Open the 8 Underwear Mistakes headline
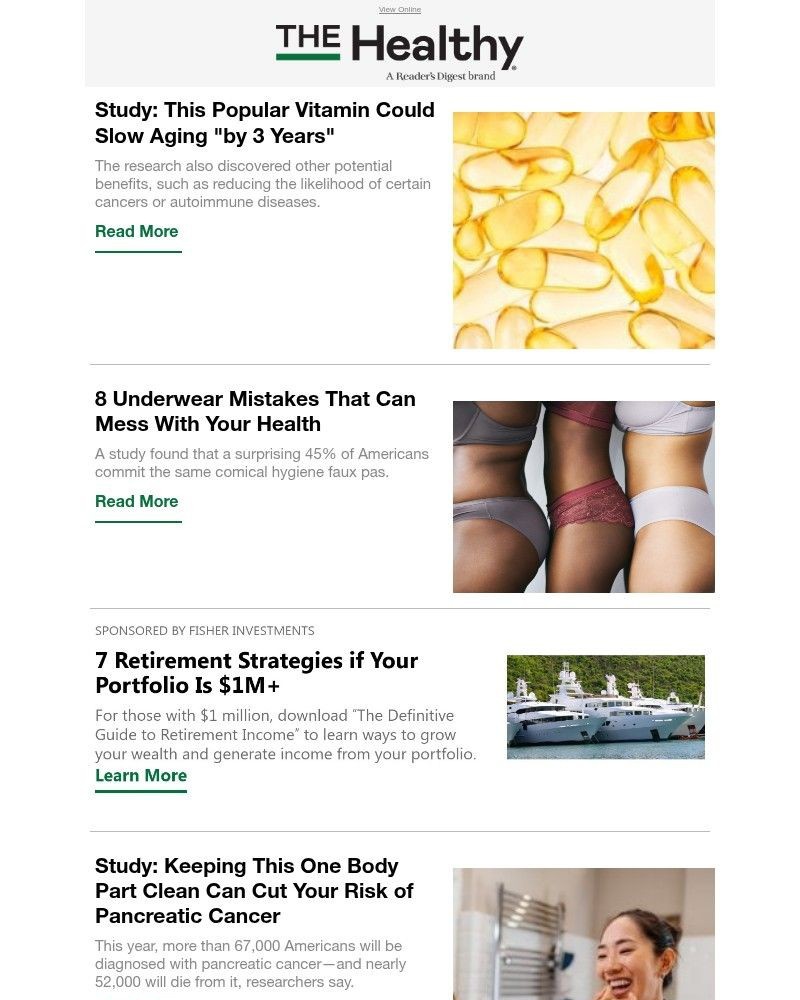800x1000 pixels. 255,411
